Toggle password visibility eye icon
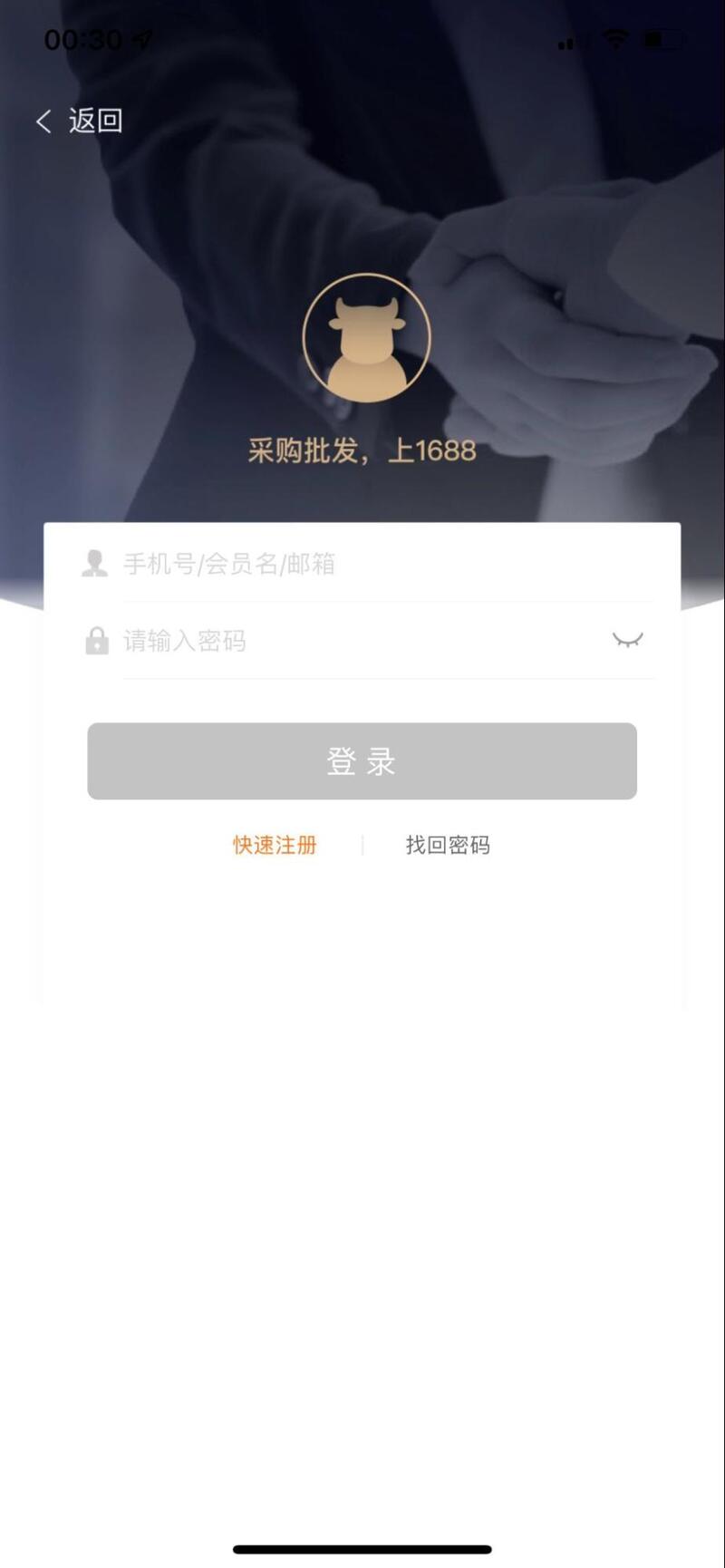Image resolution: width=725 pixels, height=1568 pixels. 627,640
